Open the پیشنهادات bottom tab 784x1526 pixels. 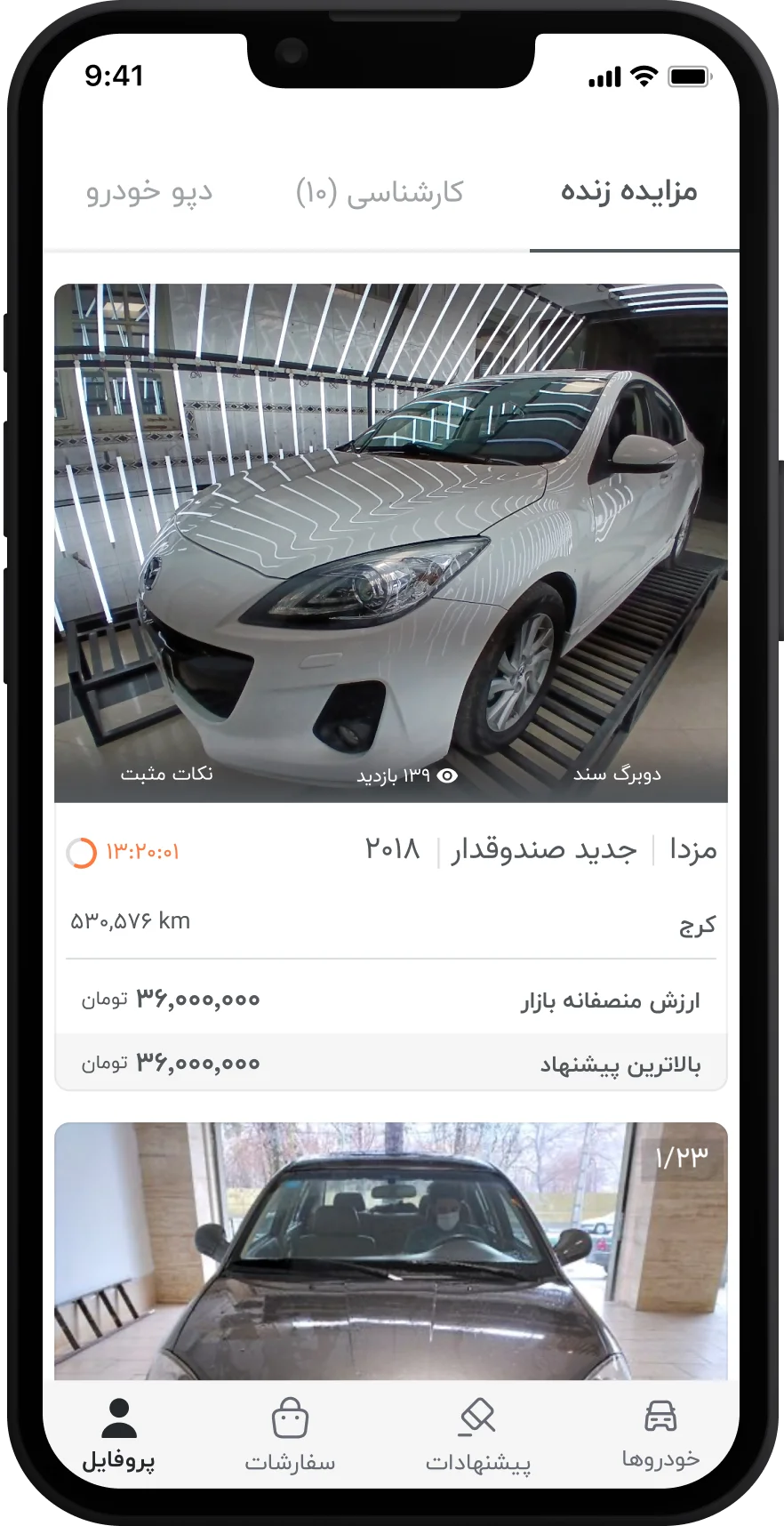pos(477,1434)
